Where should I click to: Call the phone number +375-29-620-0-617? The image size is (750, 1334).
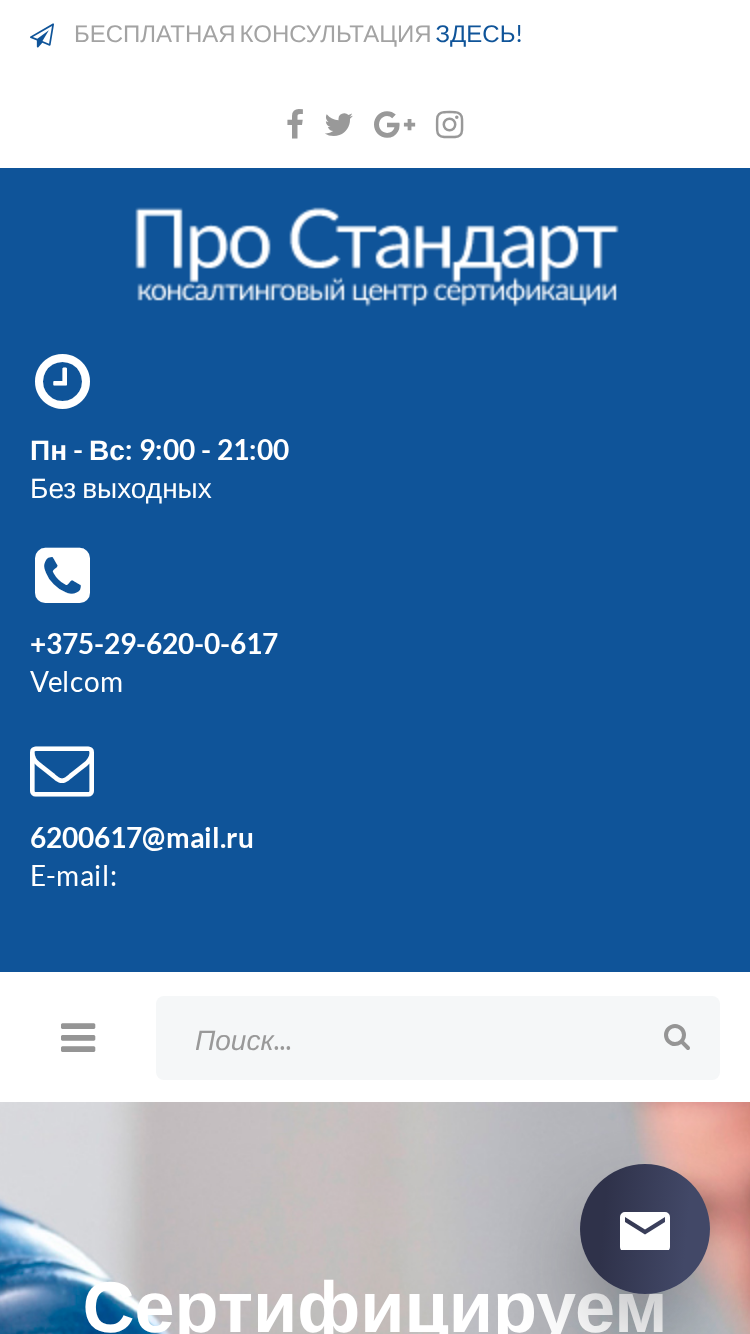pyautogui.click(x=154, y=643)
